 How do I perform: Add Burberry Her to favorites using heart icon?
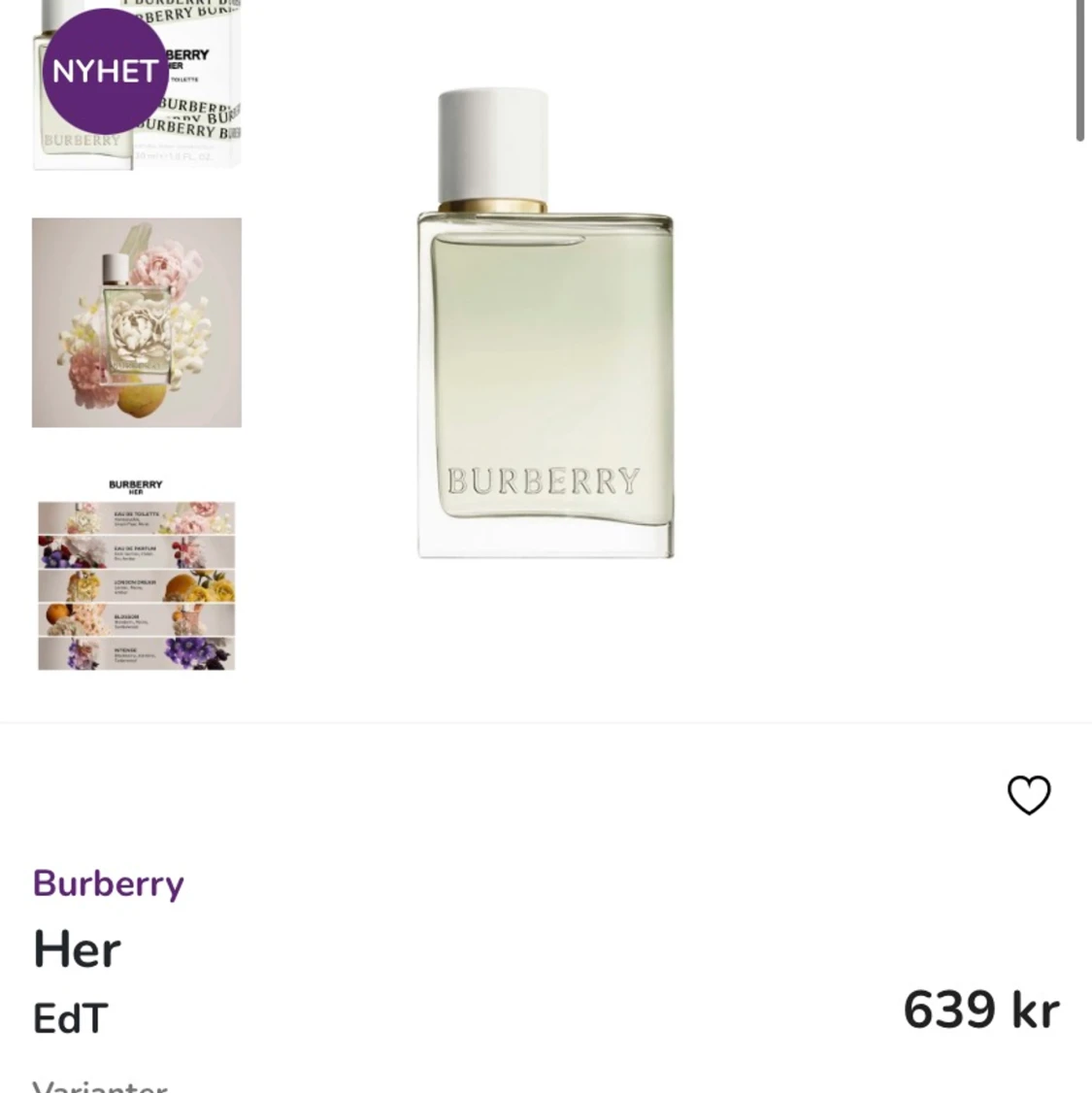[x=1029, y=795]
